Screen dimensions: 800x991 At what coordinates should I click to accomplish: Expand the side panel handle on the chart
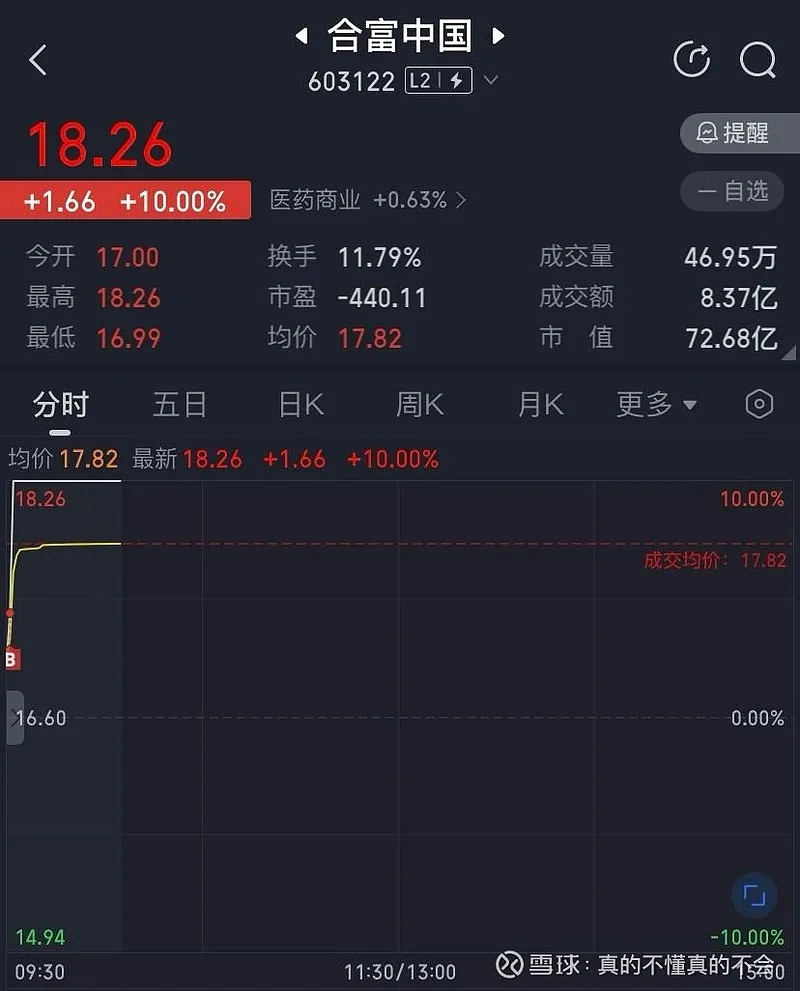[x=14, y=717]
